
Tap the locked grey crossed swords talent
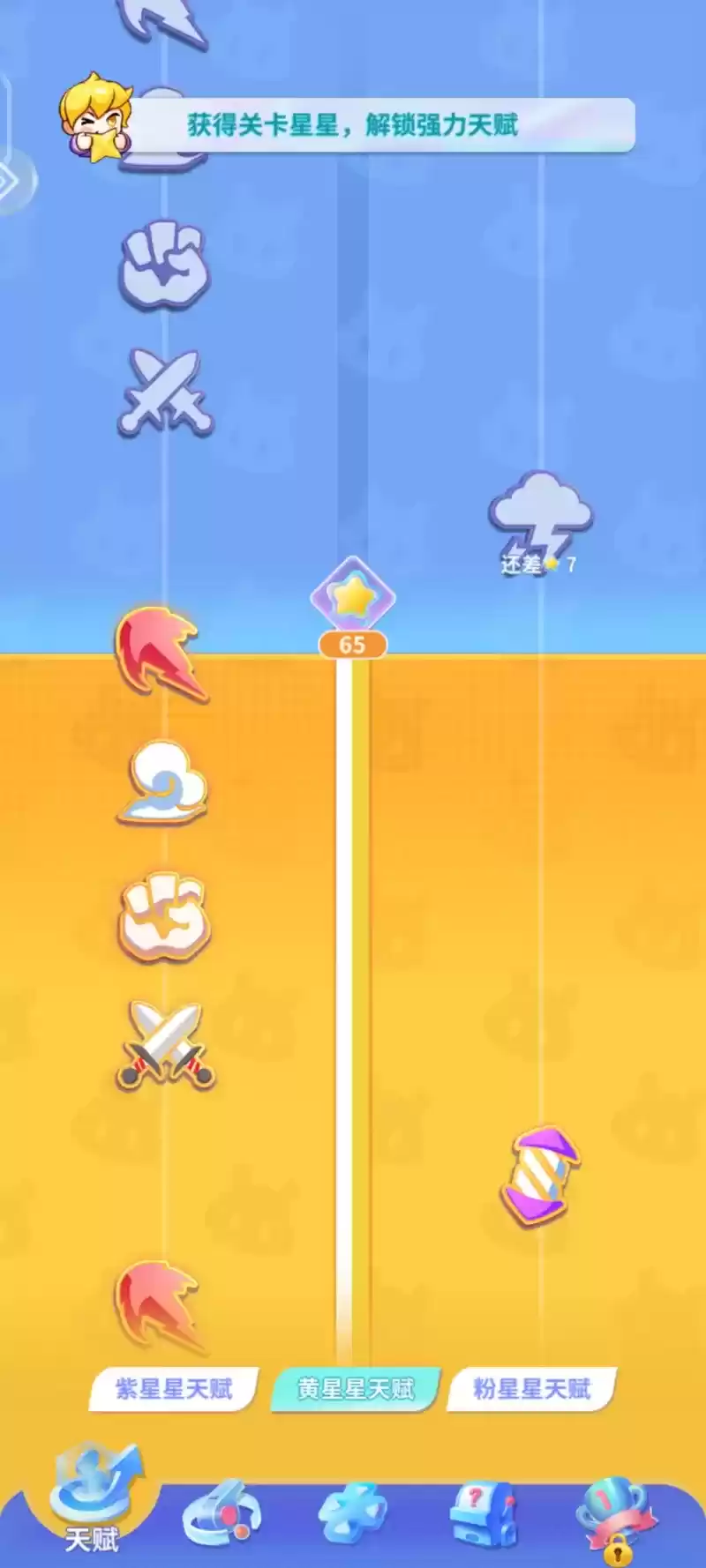166,393
